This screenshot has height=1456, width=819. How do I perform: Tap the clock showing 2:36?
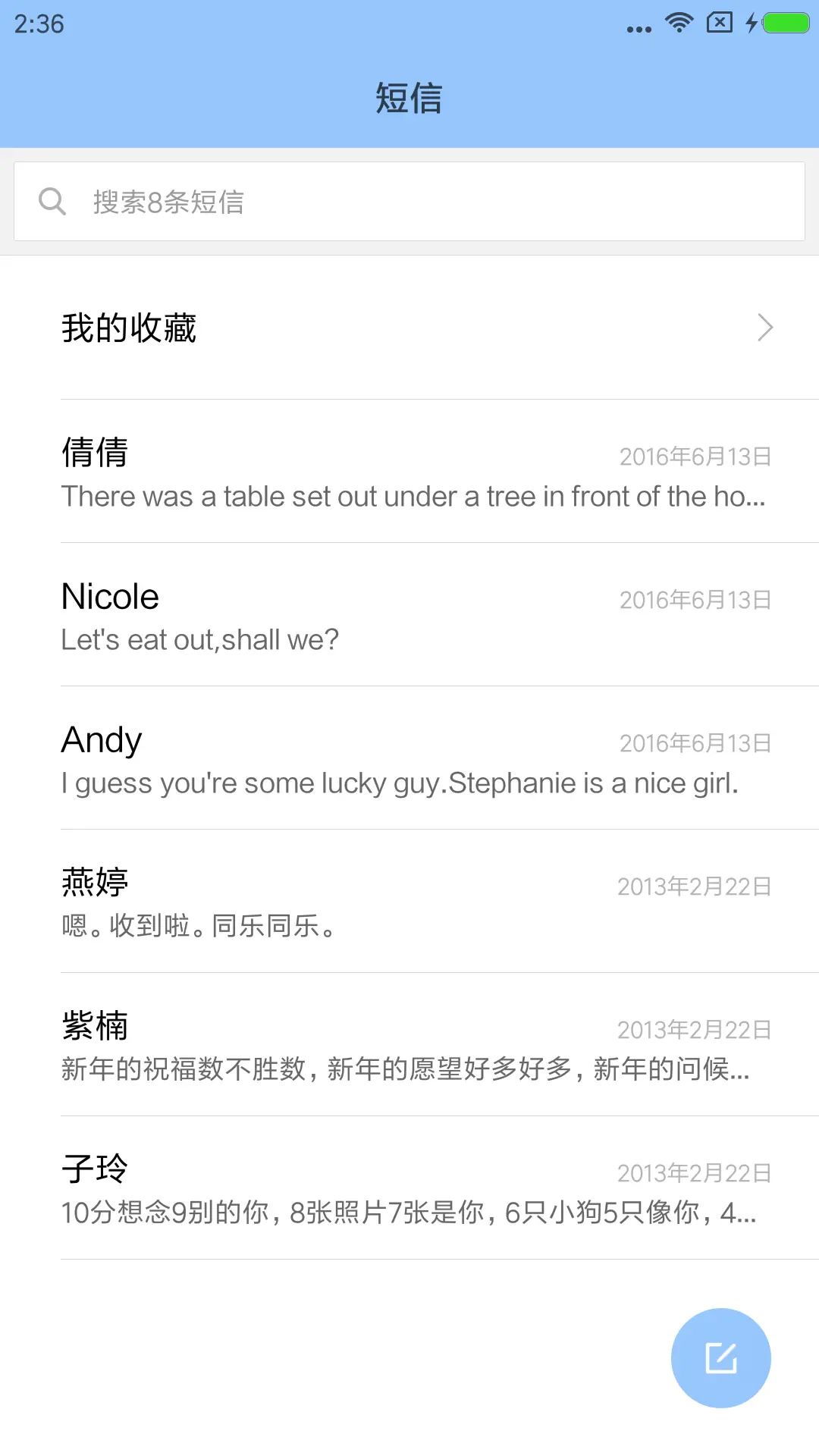click(x=39, y=25)
